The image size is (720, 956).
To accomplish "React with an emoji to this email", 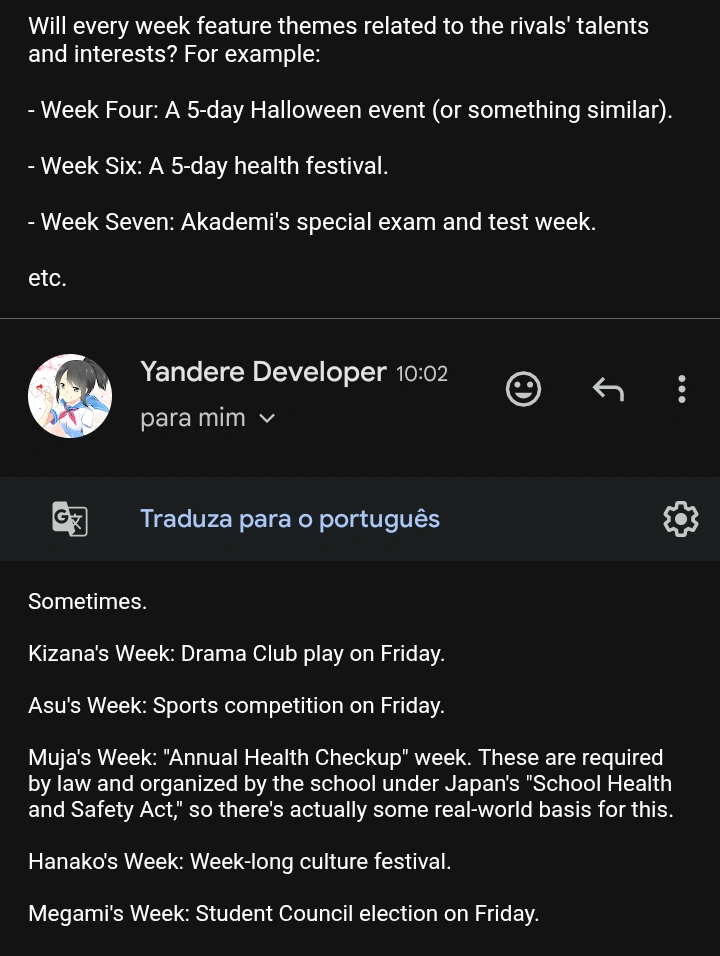I will [523, 390].
